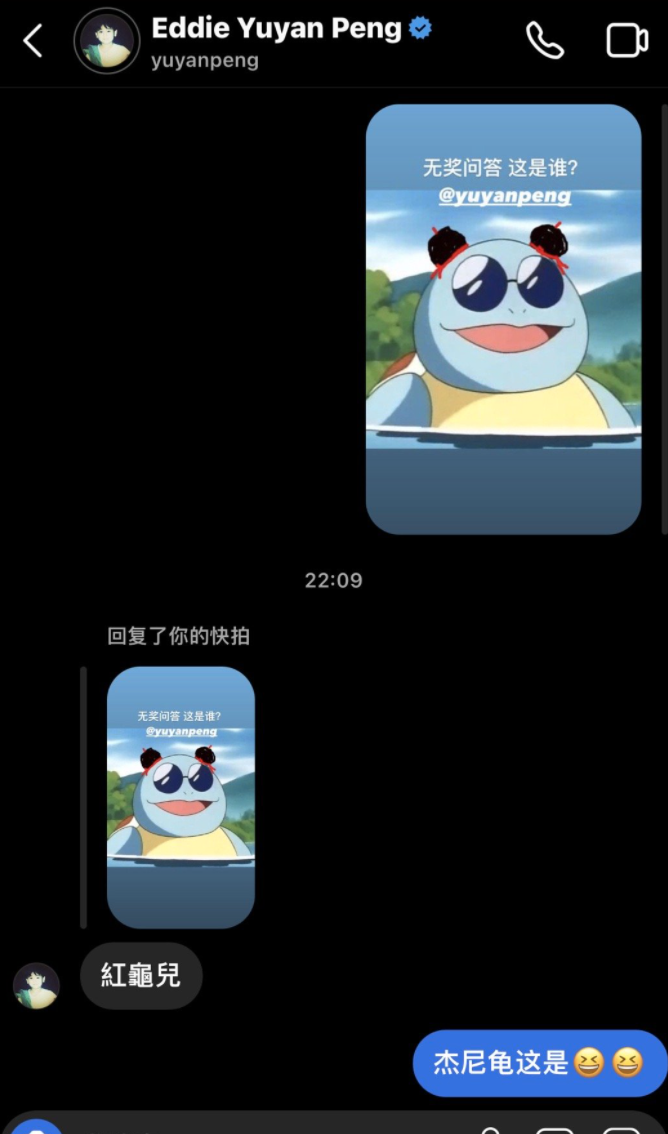
Task: Start a video call with Eddie
Action: [627, 41]
